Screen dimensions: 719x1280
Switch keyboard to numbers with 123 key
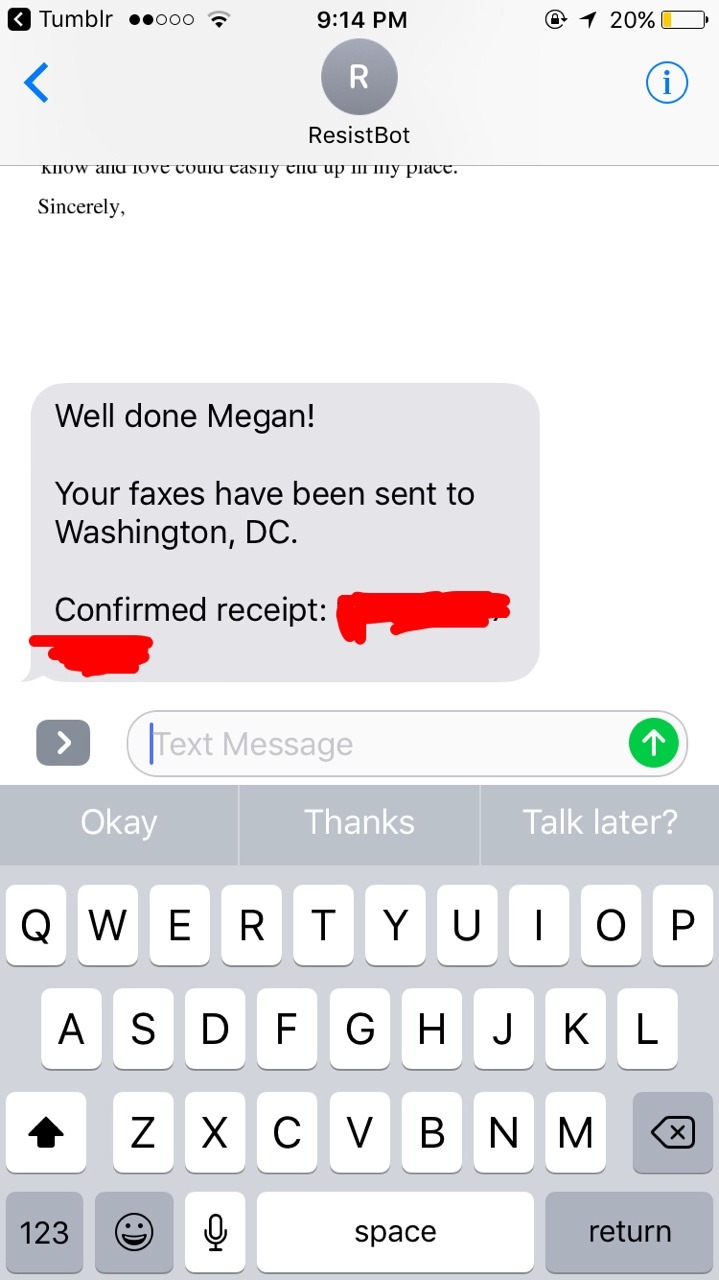[x=45, y=1232]
